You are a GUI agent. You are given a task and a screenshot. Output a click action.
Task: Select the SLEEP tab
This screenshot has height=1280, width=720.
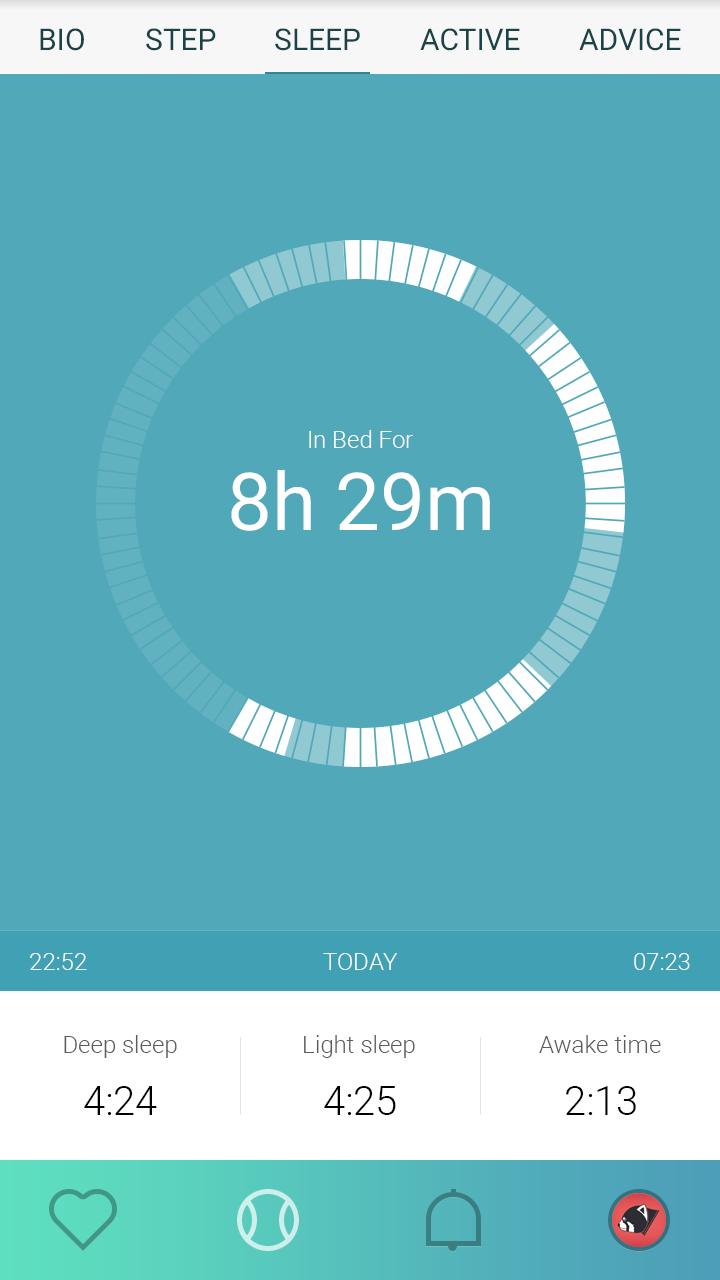tap(317, 40)
